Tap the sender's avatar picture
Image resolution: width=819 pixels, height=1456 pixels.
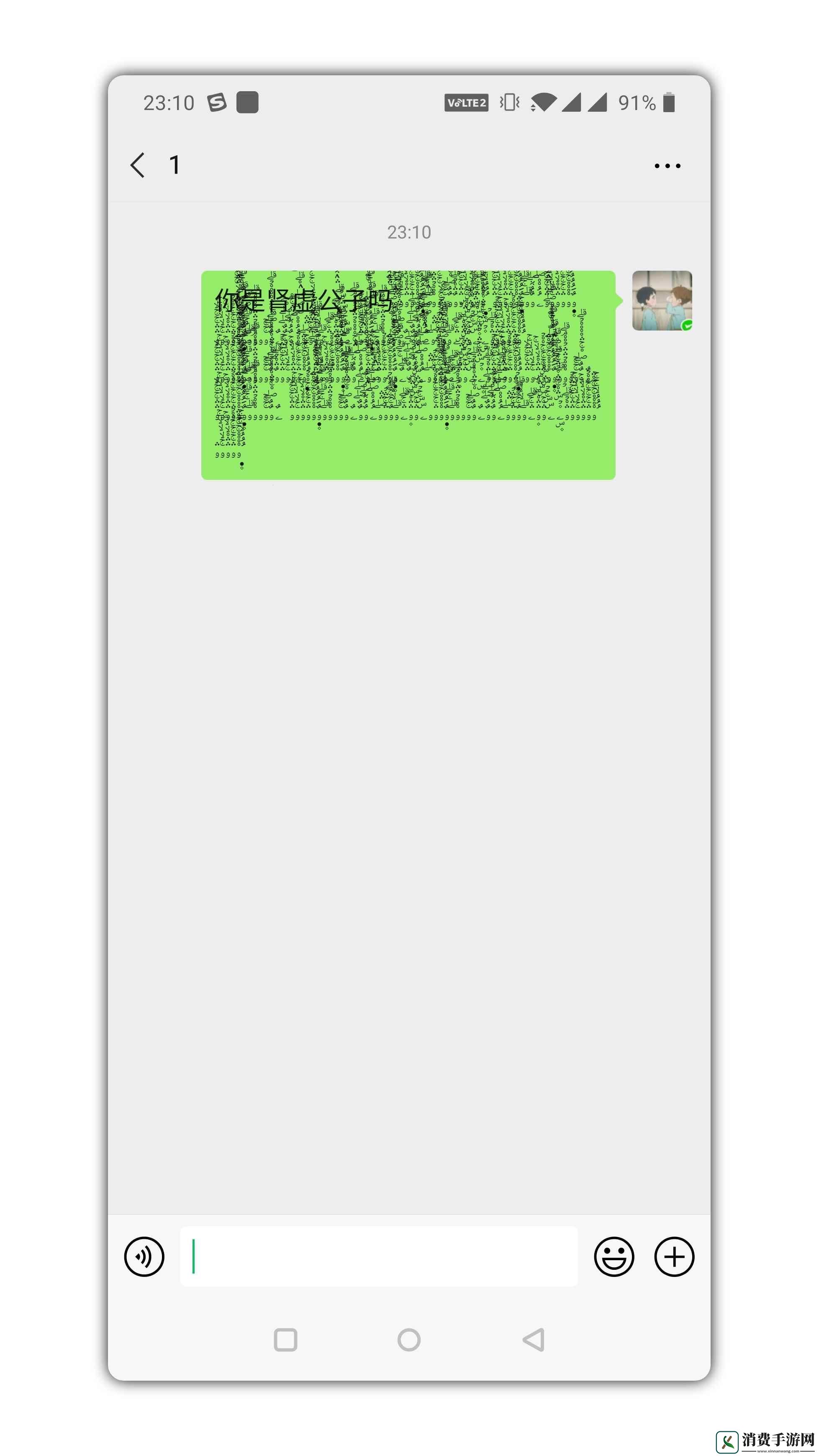coord(661,301)
